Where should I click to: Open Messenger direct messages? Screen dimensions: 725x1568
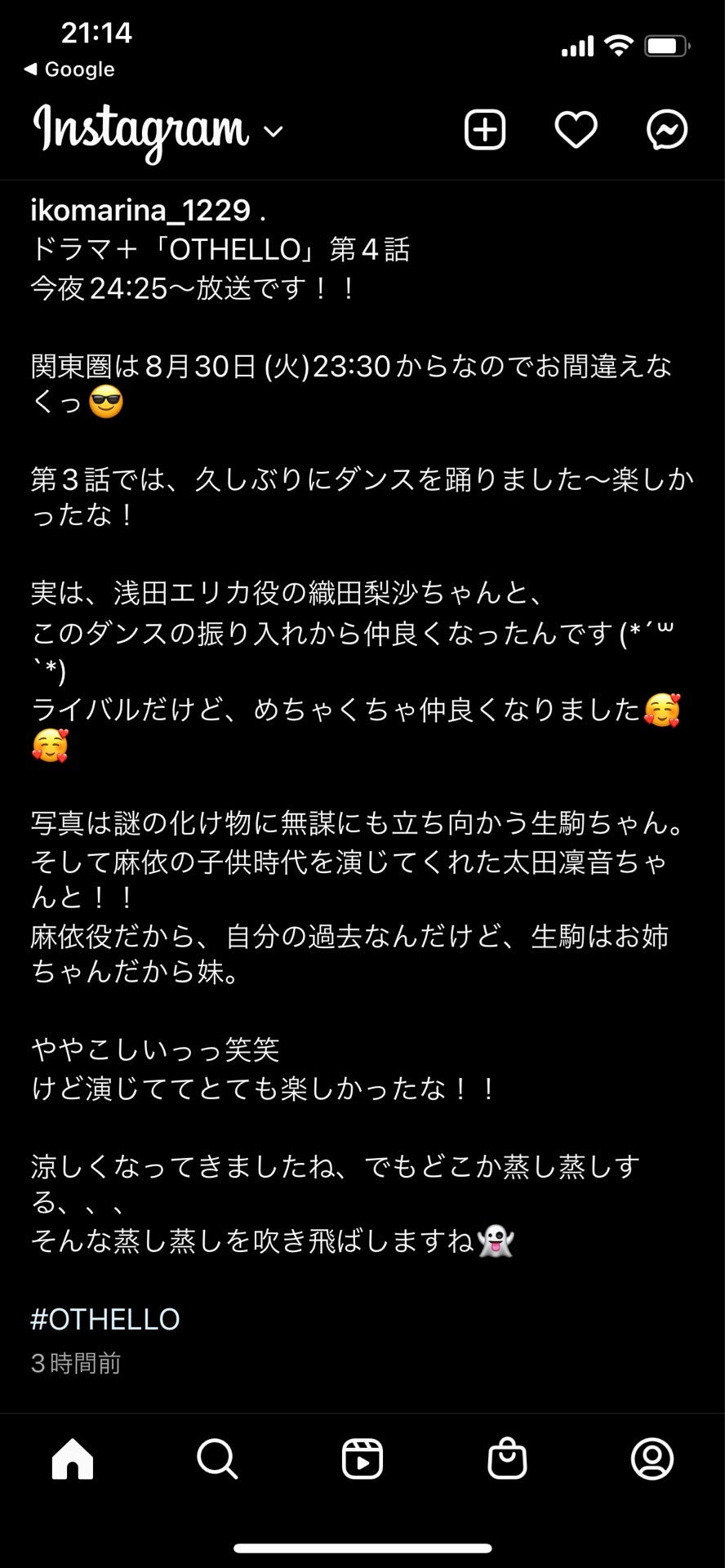click(667, 130)
